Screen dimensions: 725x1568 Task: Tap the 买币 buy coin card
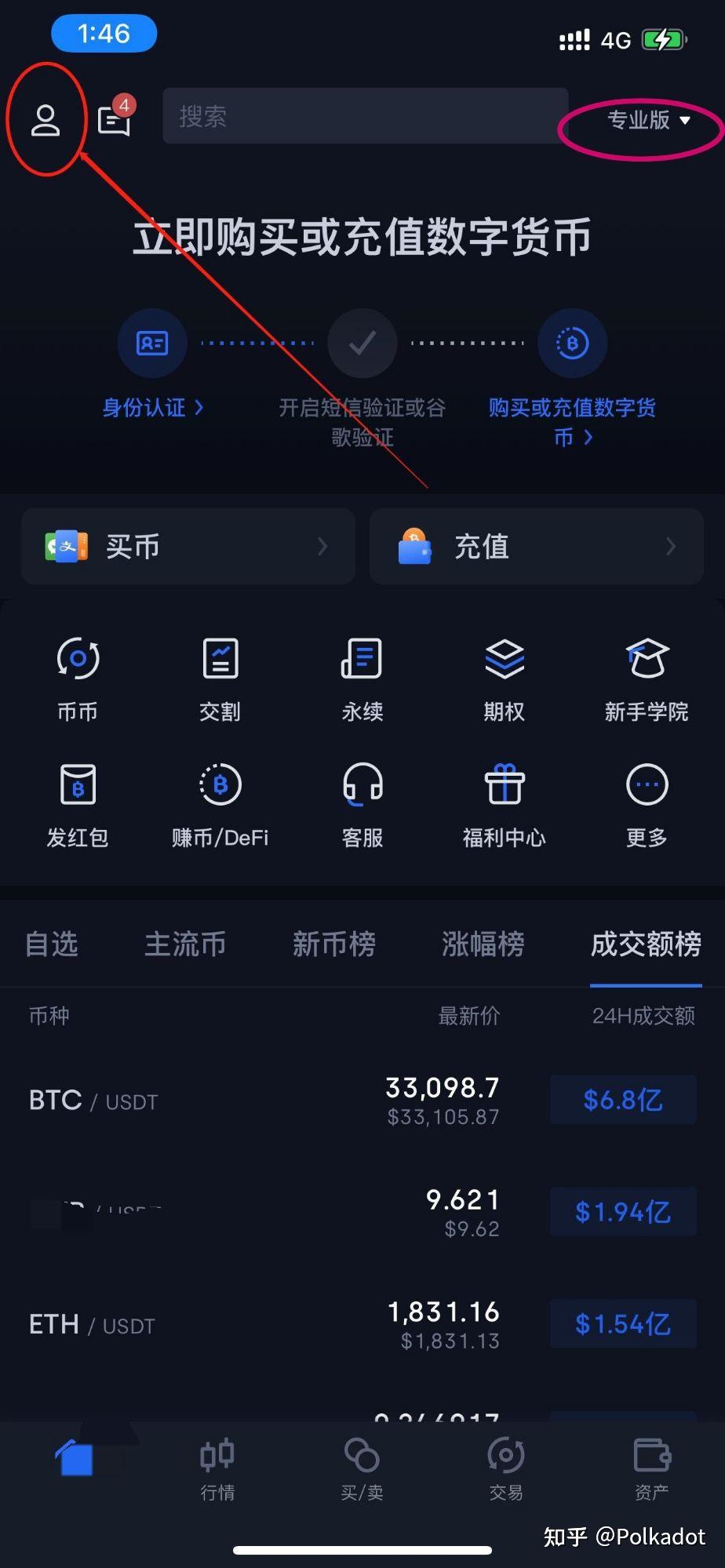tap(188, 546)
